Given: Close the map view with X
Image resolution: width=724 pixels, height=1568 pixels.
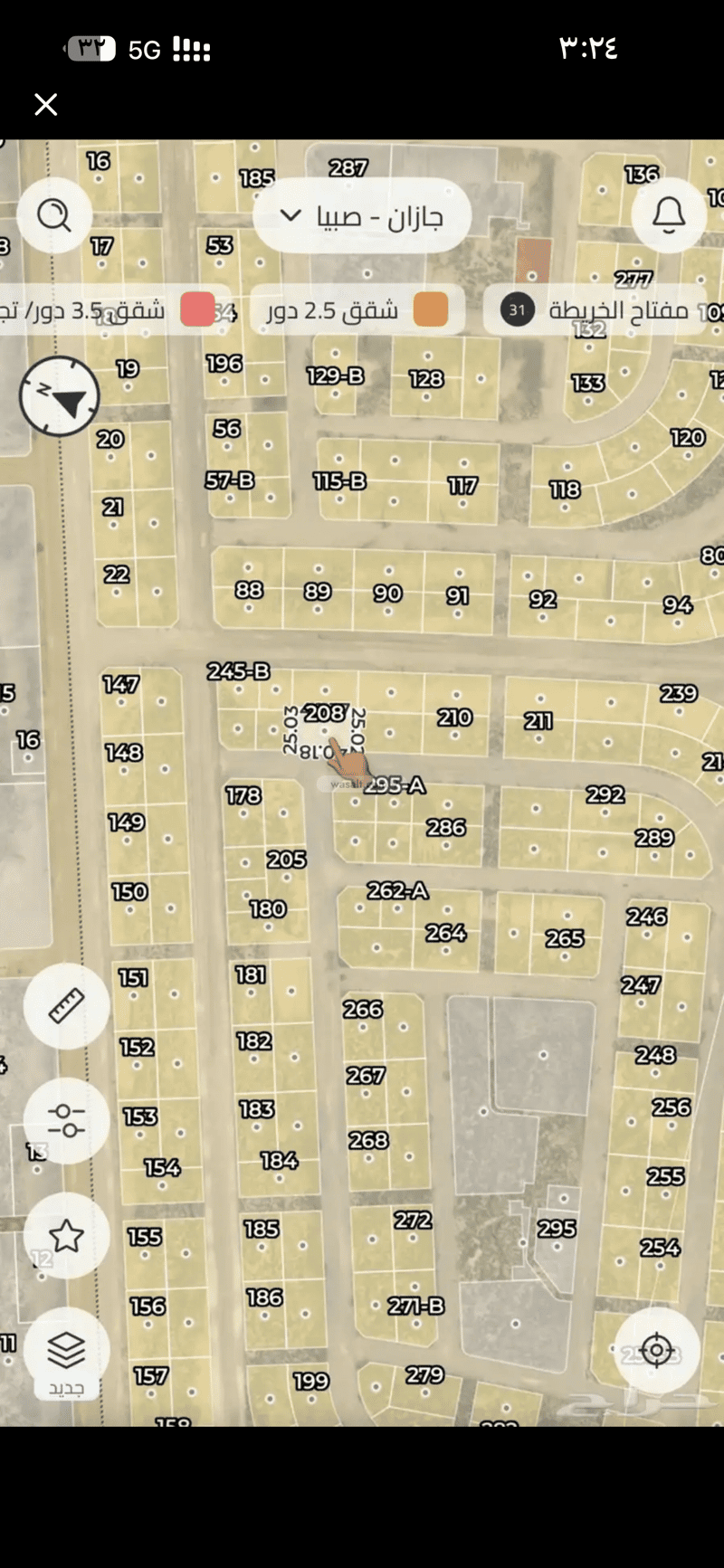Looking at the screenshot, I should coord(46,104).
